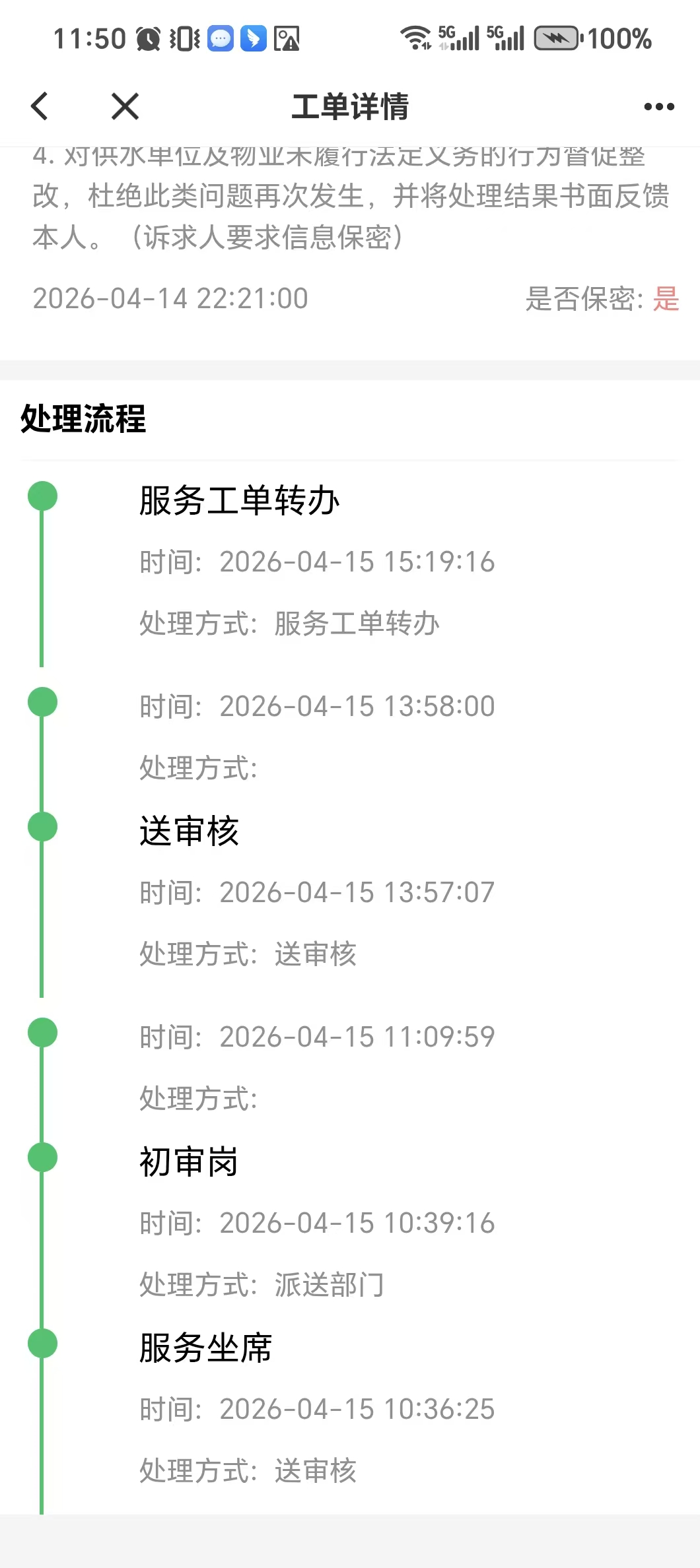The width and height of the screenshot is (700, 1568).
Task: Close the 工单详情 page
Action: coord(125,106)
